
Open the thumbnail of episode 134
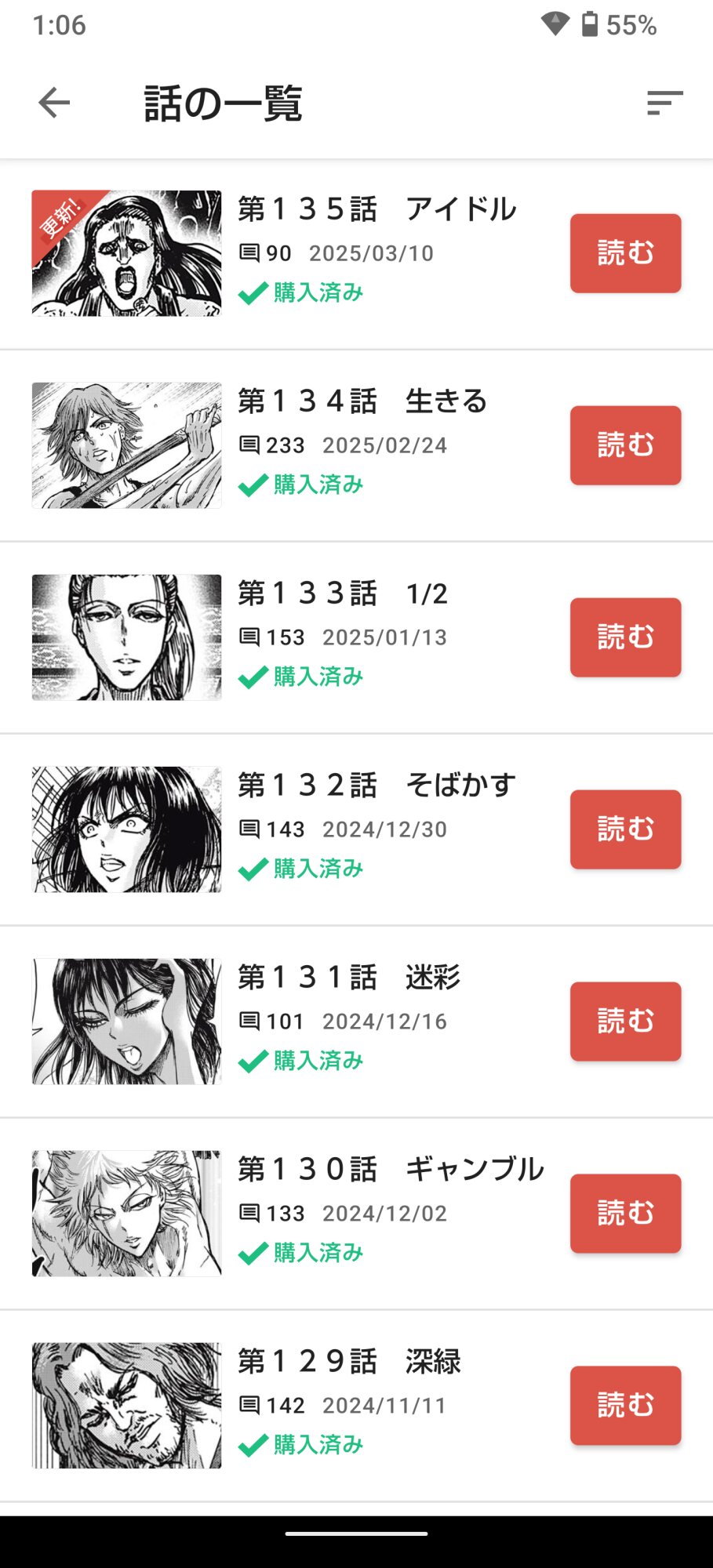tap(126, 445)
